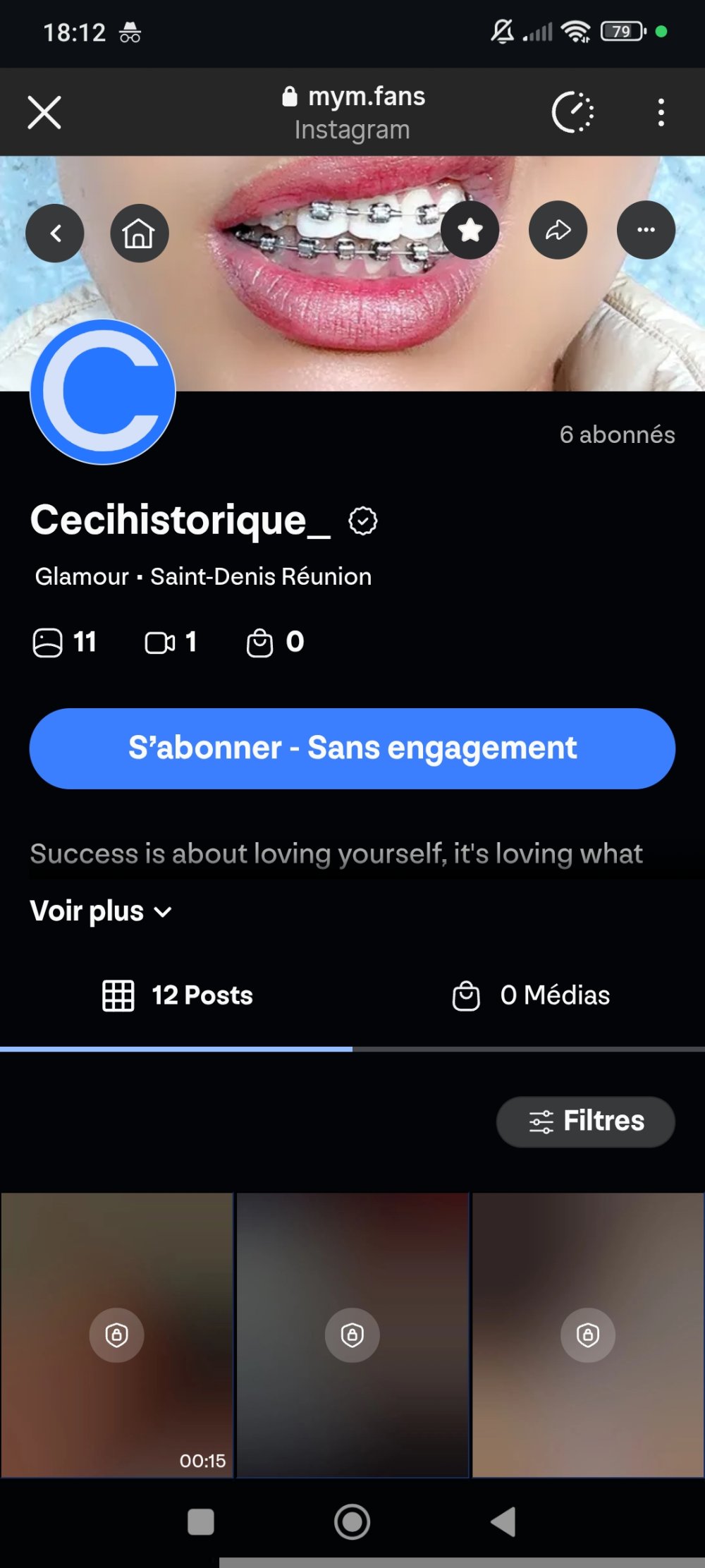The image size is (705, 1568).
Task: Open the locked 00:15 video post
Action: [117, 1335]
